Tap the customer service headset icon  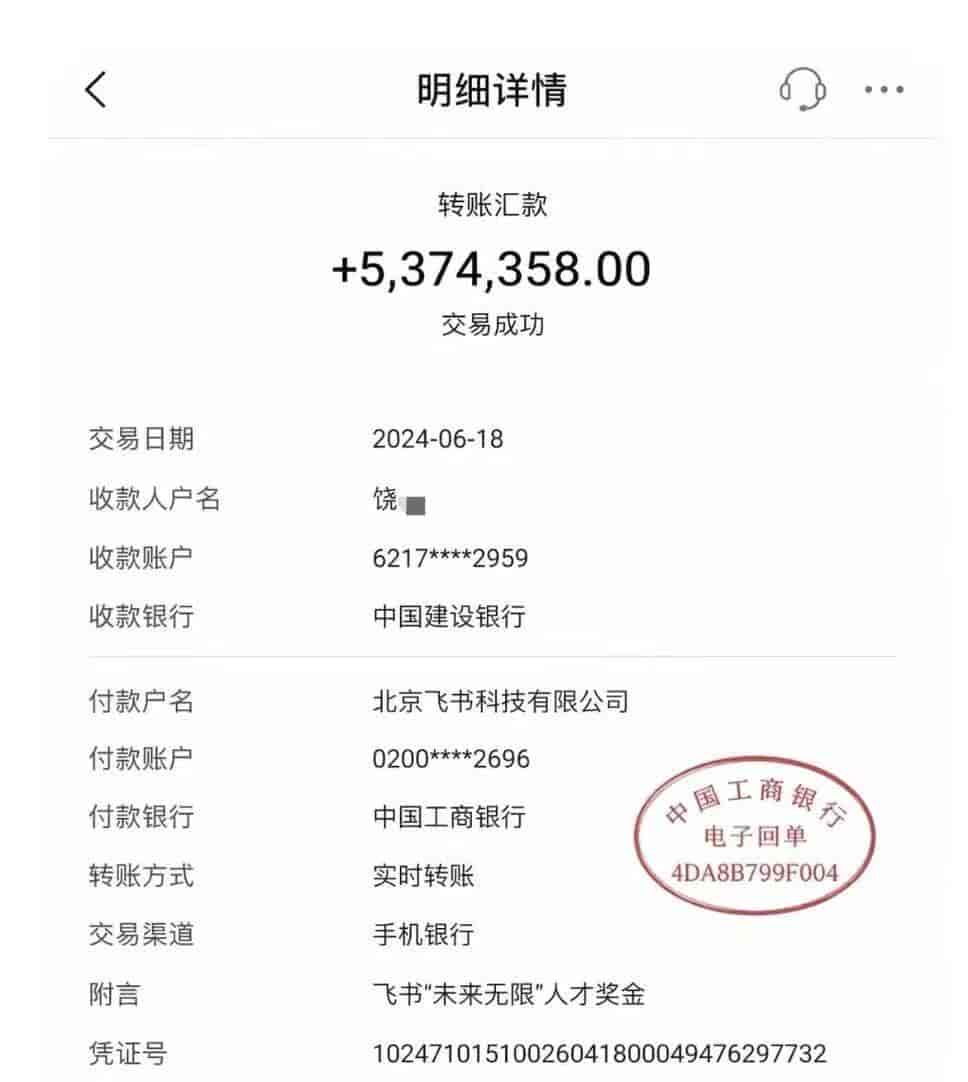(x=801, y=90)
